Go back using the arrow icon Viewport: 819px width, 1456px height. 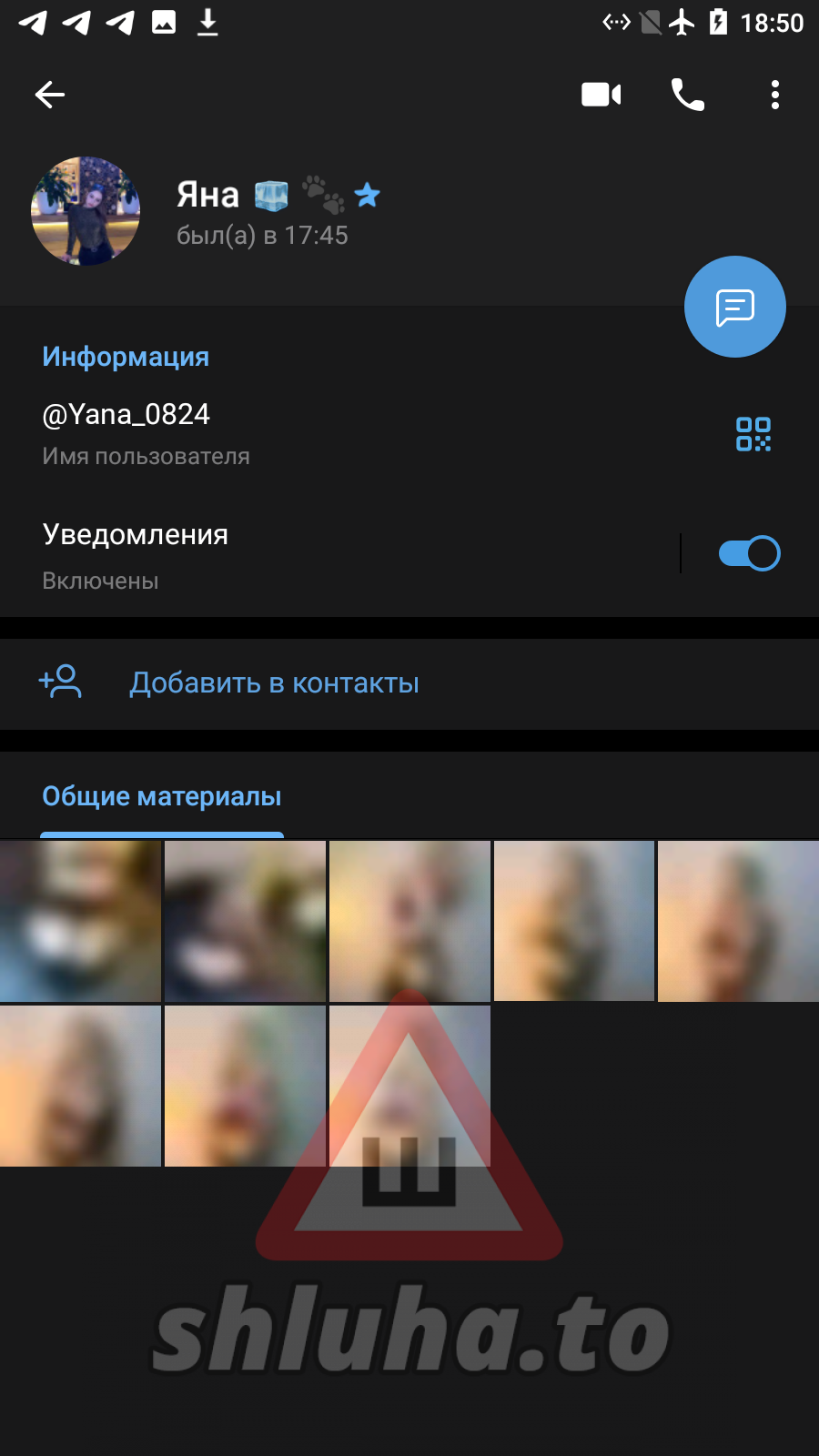point(50,95)
